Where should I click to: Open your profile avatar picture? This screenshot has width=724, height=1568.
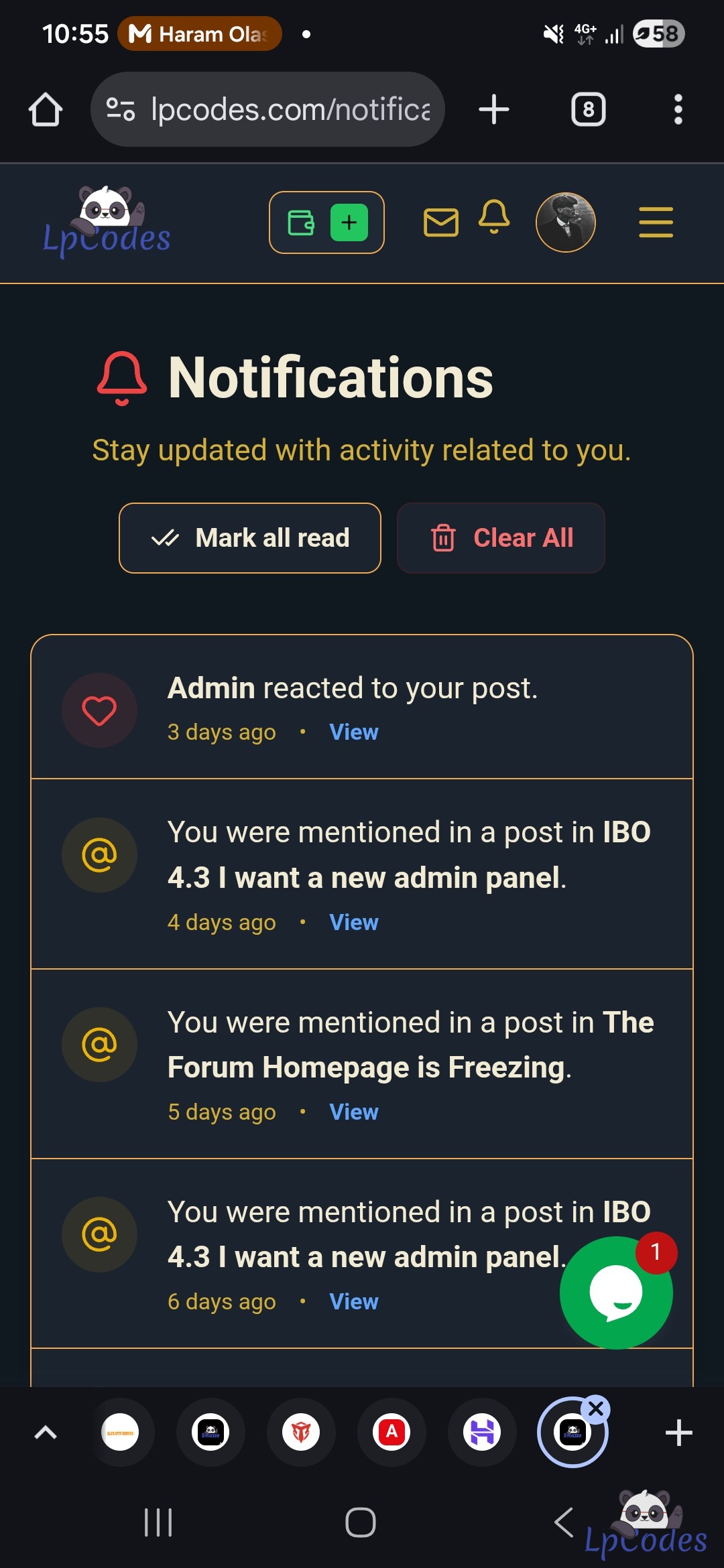click(x=566, y=222)
